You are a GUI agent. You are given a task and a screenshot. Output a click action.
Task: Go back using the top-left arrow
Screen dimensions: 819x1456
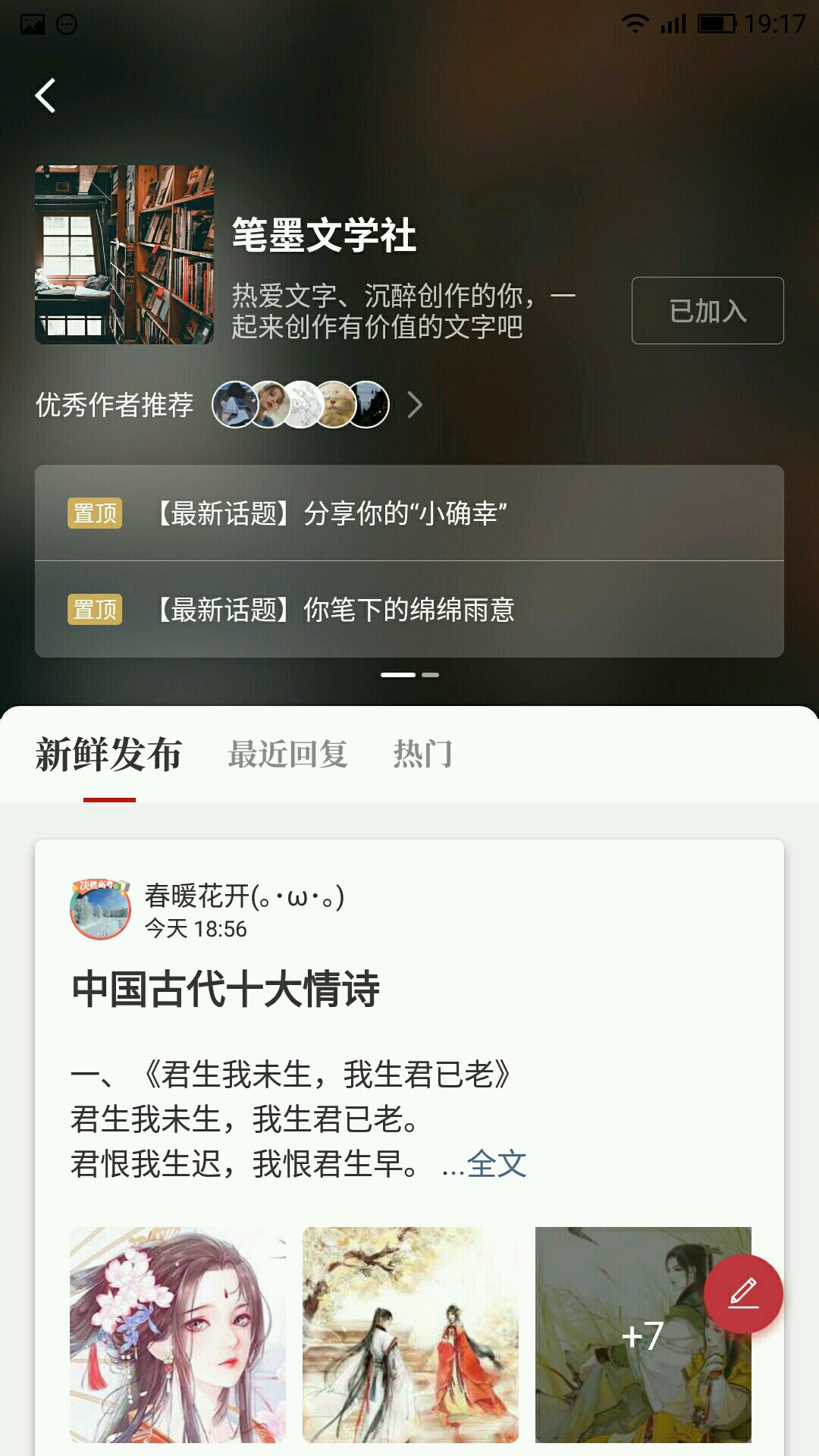[45, 96]
